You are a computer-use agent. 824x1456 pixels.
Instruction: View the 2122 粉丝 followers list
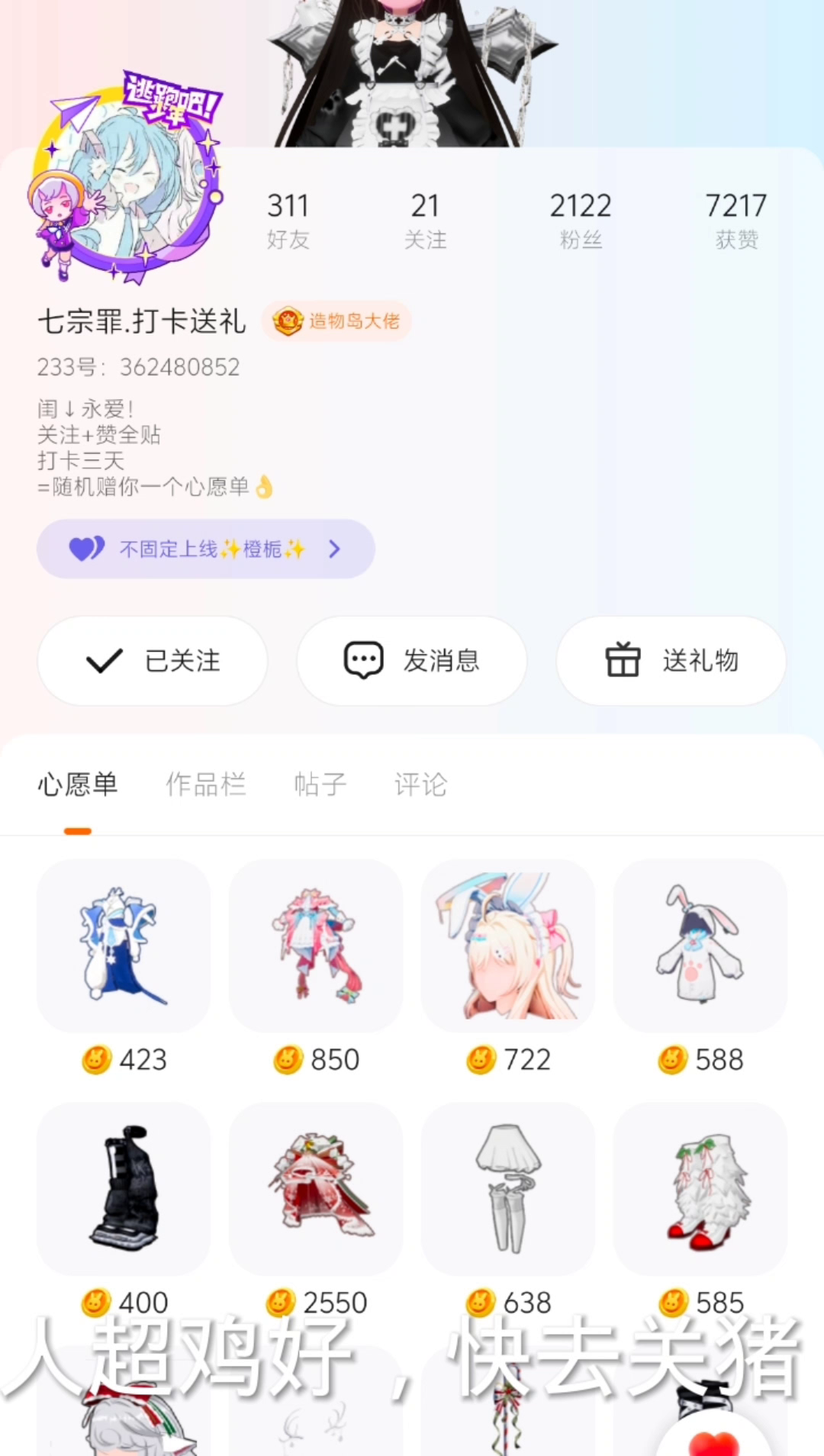[x=581, y=220]
